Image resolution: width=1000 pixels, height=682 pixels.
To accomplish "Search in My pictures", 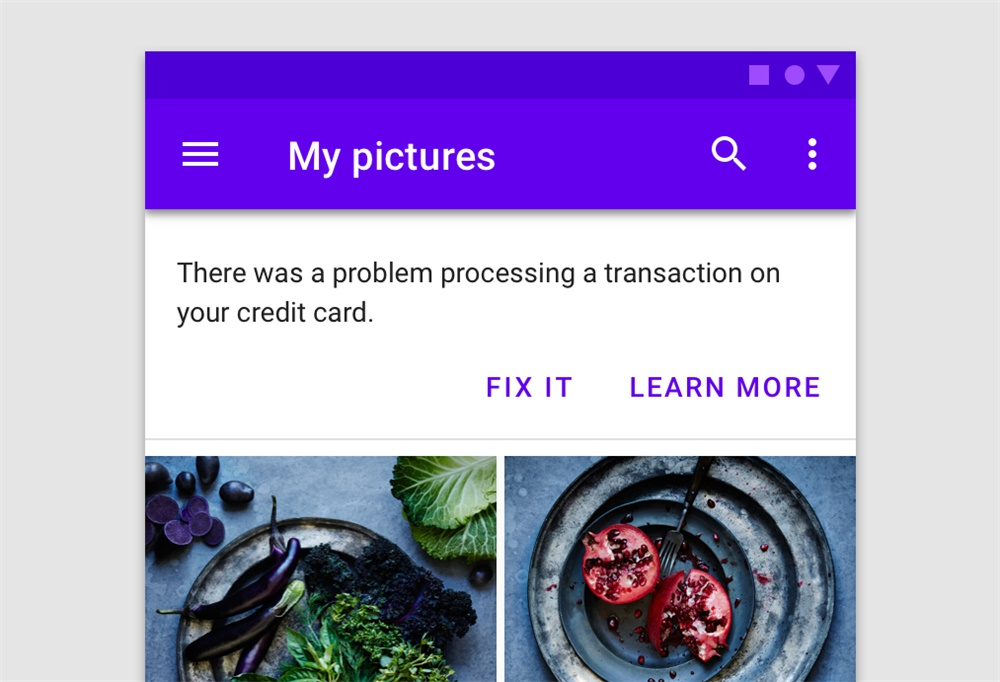I will (728, 154).
